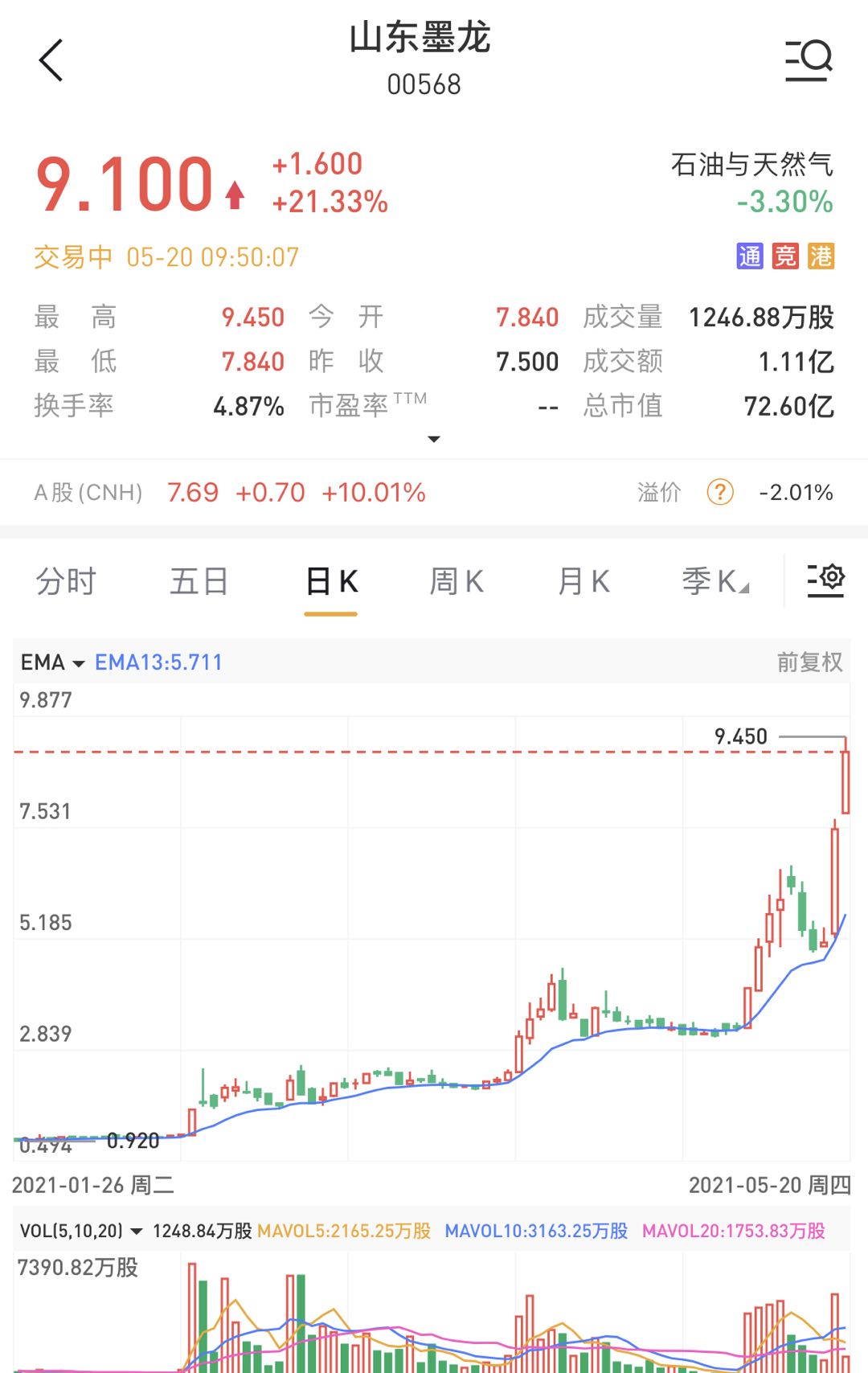Open chart settings gear icon
The height and width of the screenshot is (1373, 868).
(x=825, y=579)
